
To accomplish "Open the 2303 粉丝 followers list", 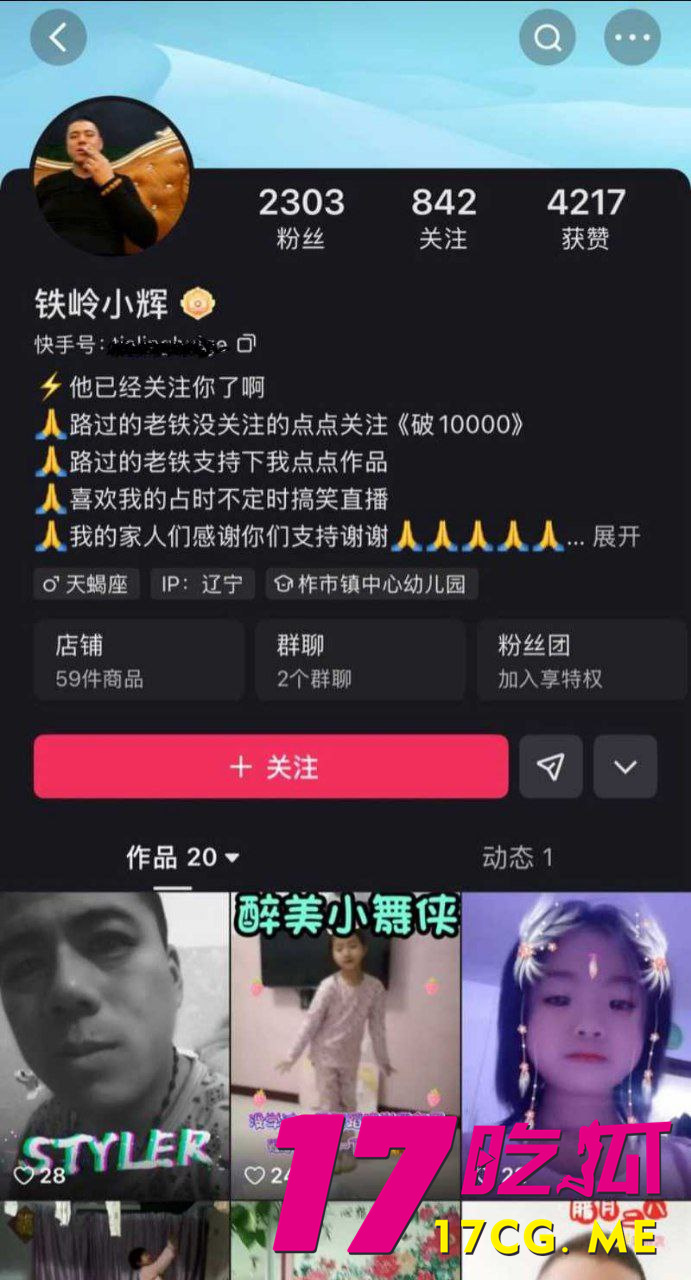I will [301, 217].
